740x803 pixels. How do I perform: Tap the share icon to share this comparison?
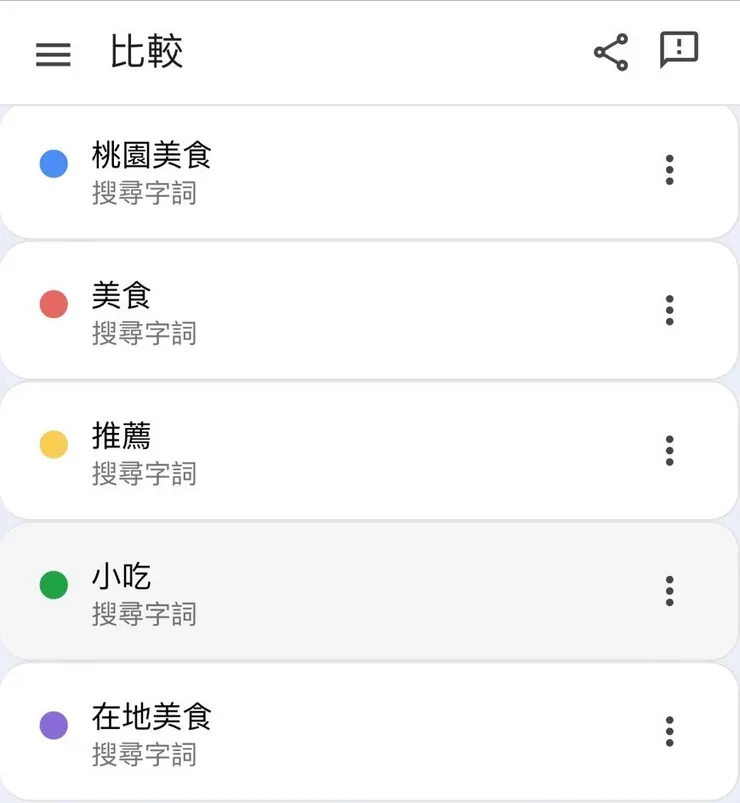[610, 52]
